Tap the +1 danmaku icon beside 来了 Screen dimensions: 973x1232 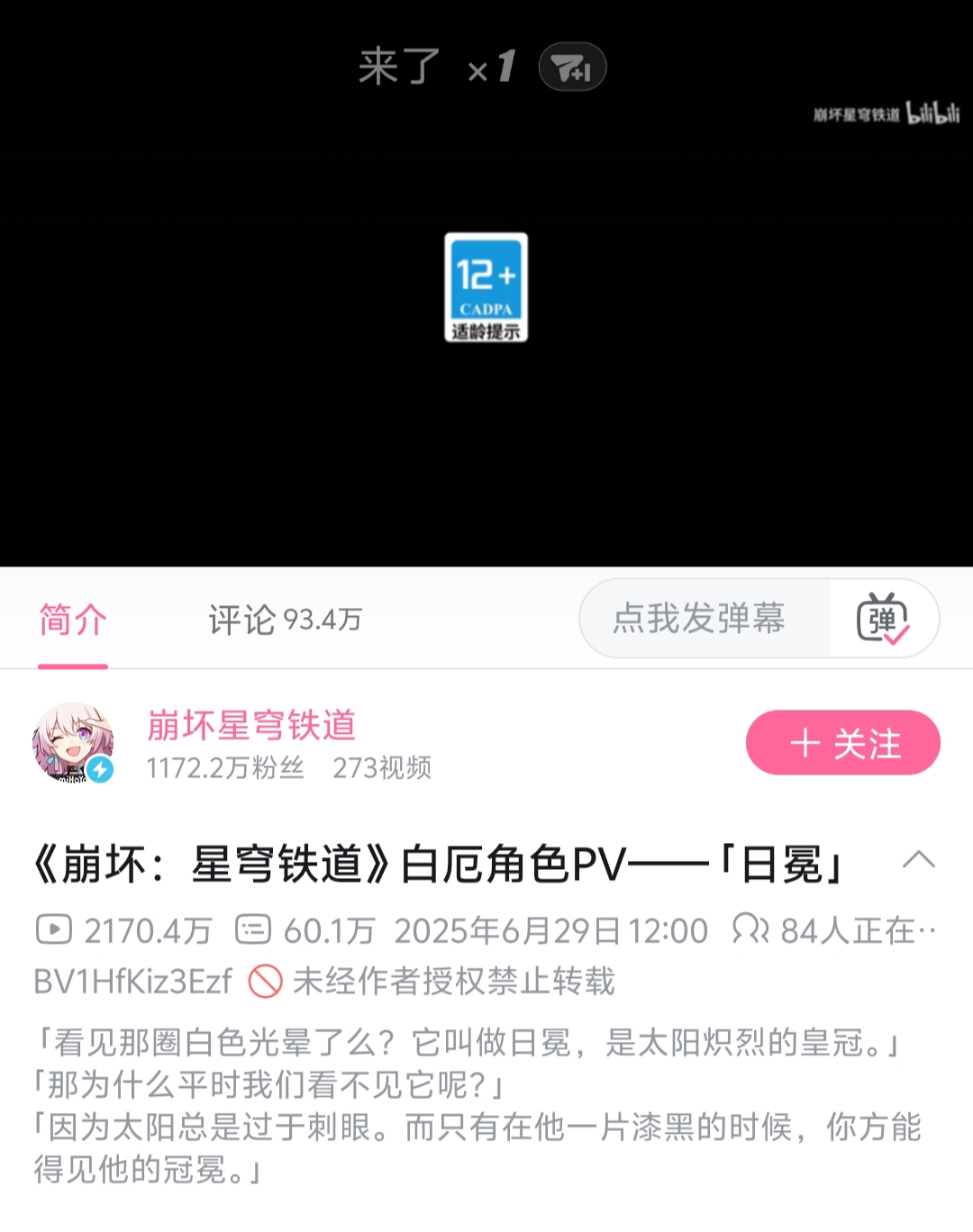(x=572, y=67)
